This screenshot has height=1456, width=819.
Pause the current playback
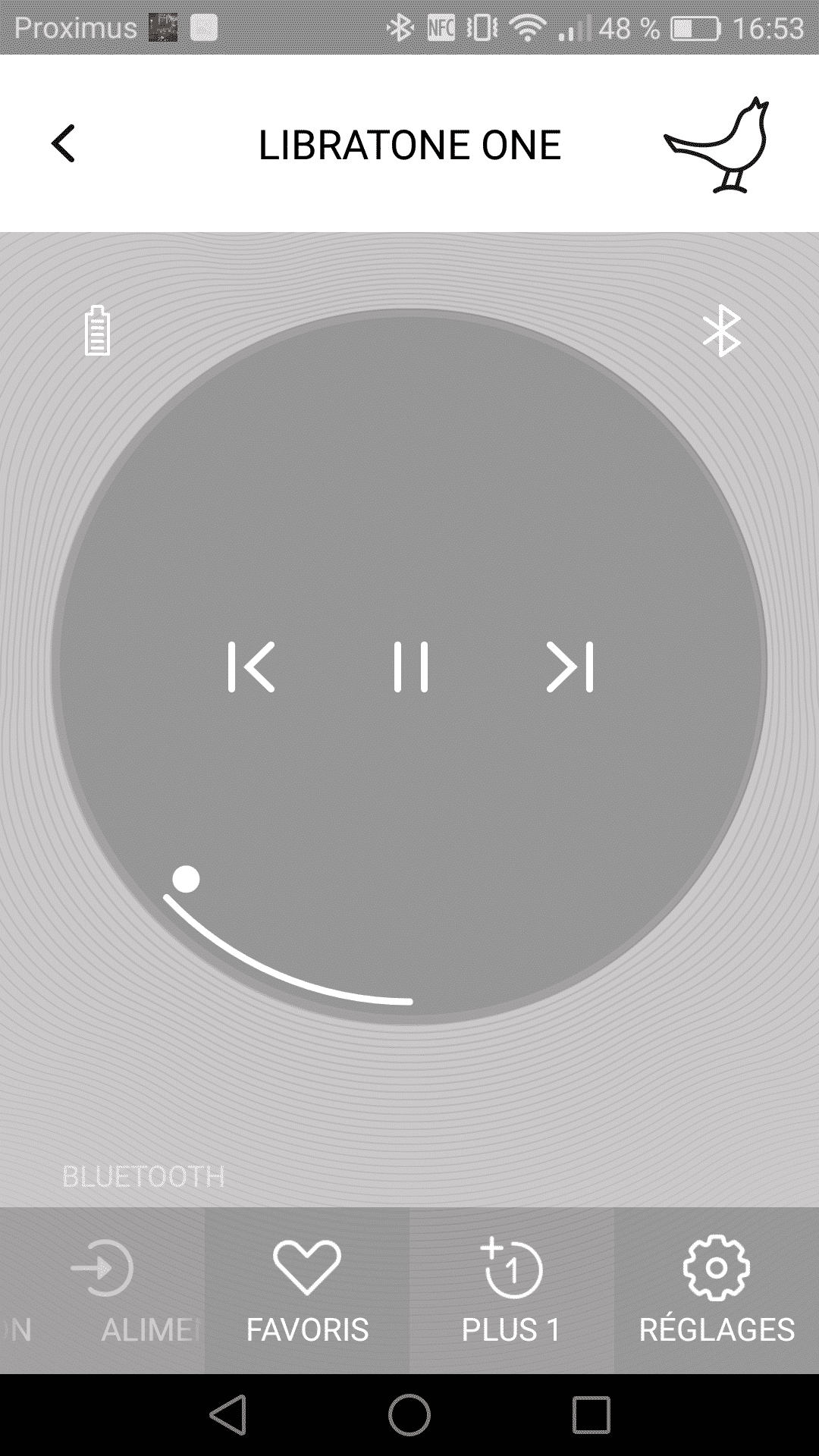(x=410, y=667)
